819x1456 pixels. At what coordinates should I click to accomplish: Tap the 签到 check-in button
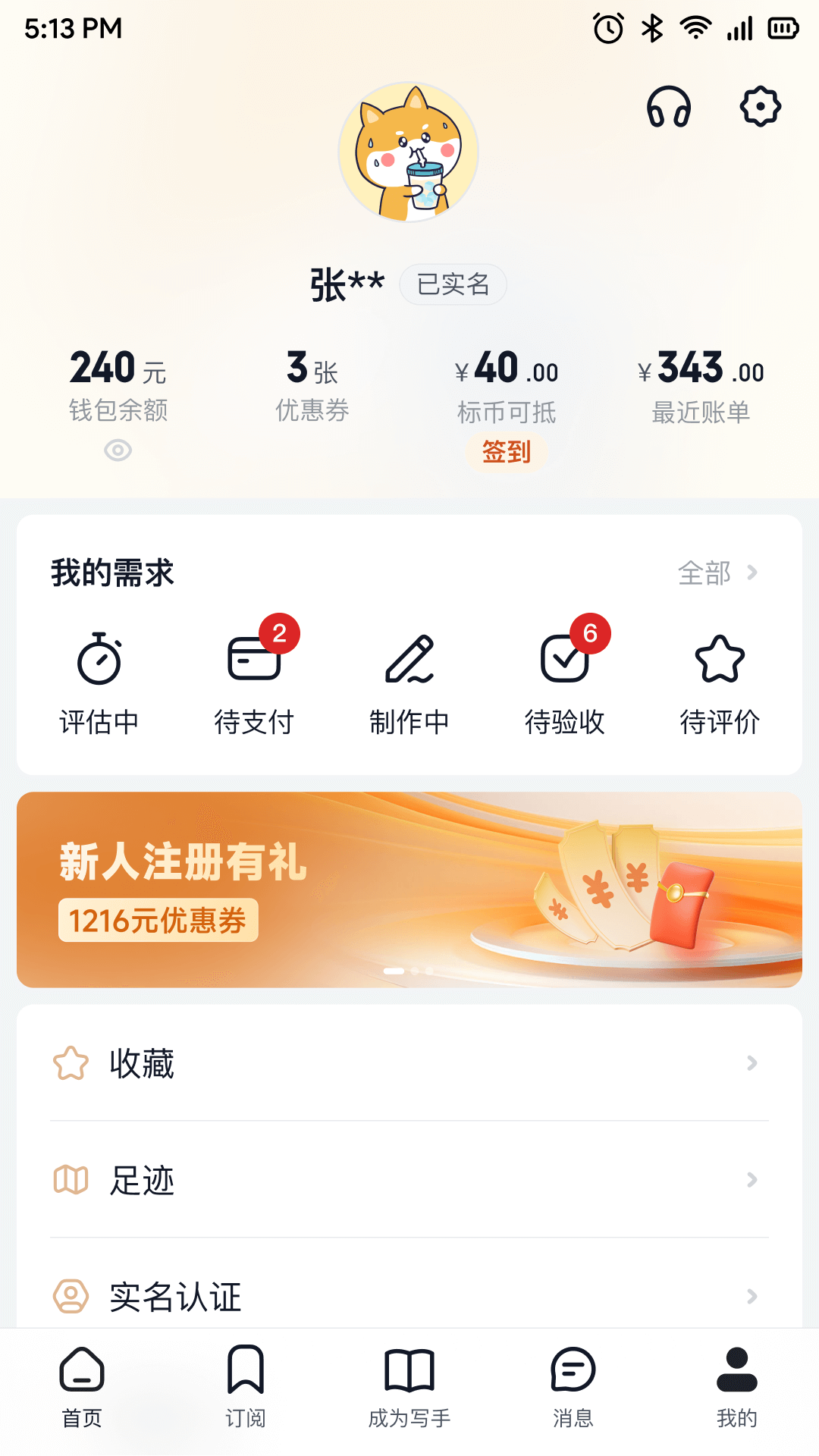(506, 450)
